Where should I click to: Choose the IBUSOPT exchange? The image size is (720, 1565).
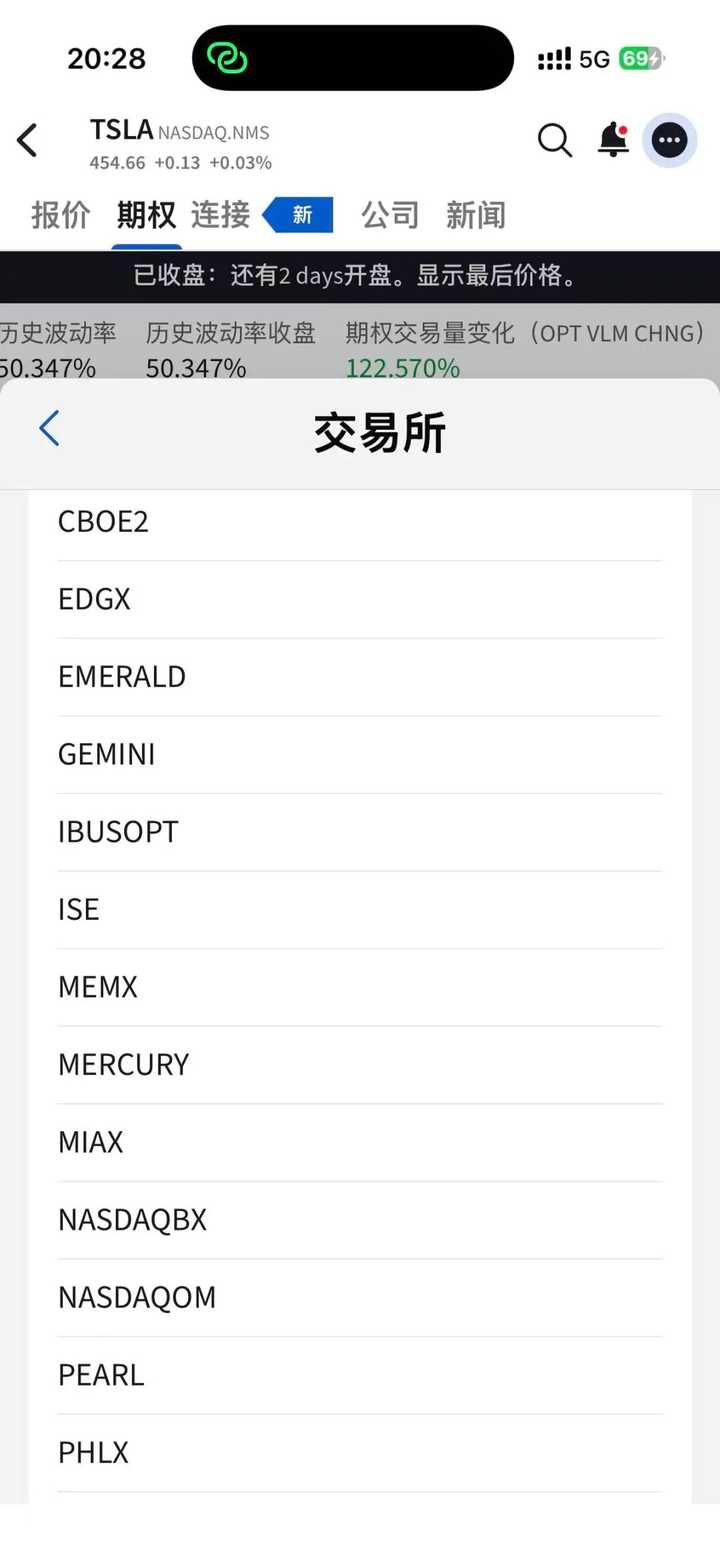click(360, 832)
